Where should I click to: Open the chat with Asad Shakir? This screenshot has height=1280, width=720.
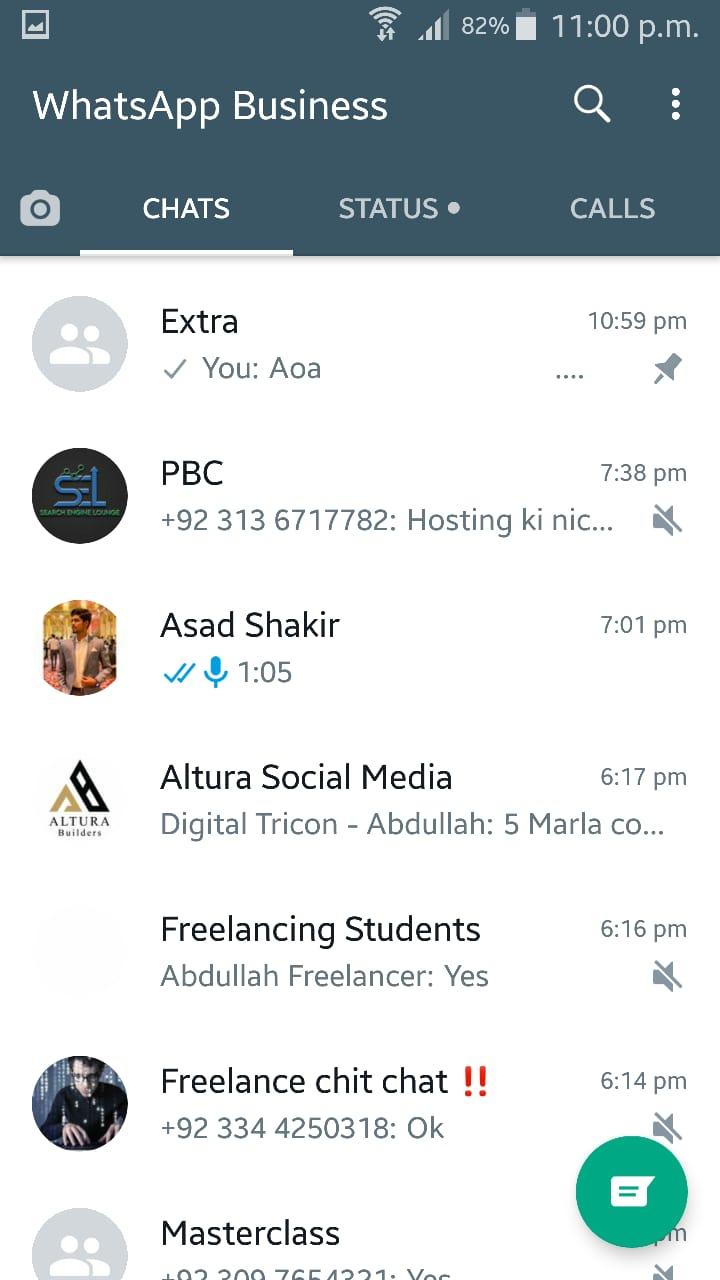tap(400, 648)
